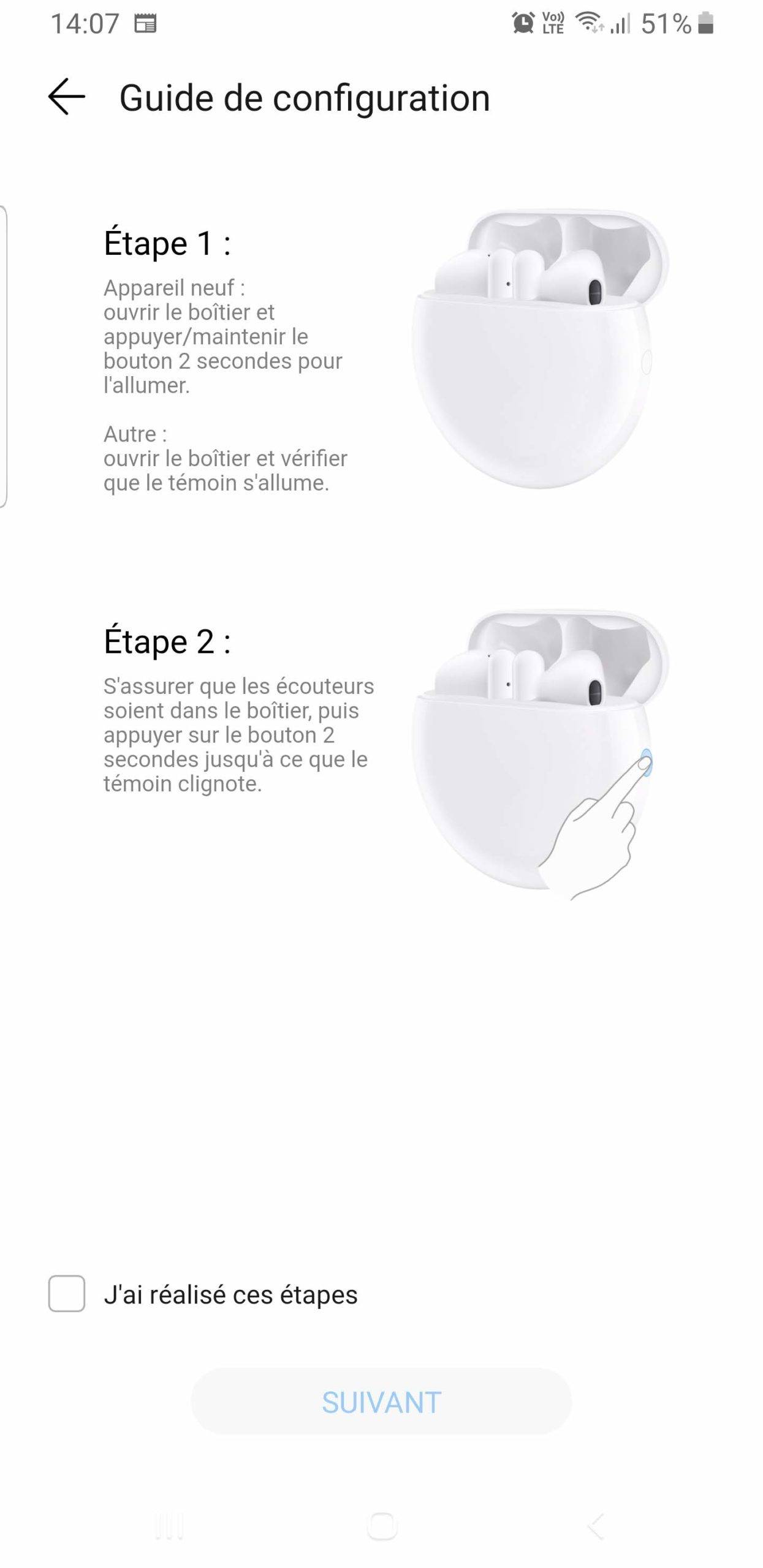The image size is (763, 1568).
Task: Open recent apps from navigation bar
Action: 169,1526
